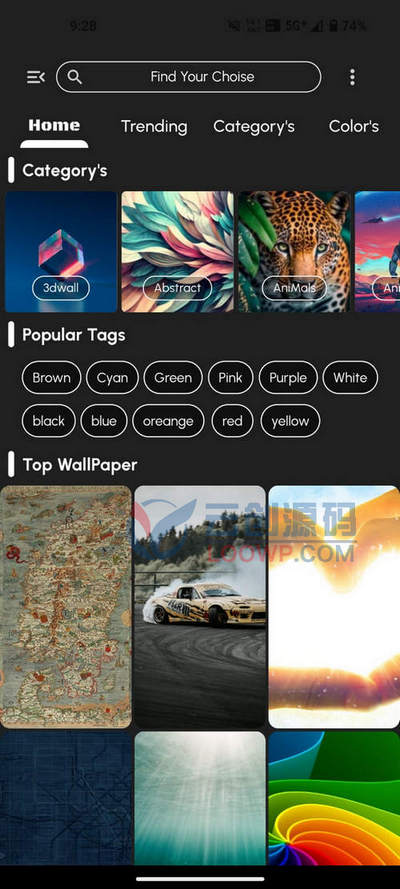
Task: Switch to the Trending tab
Action: (154, 126)
